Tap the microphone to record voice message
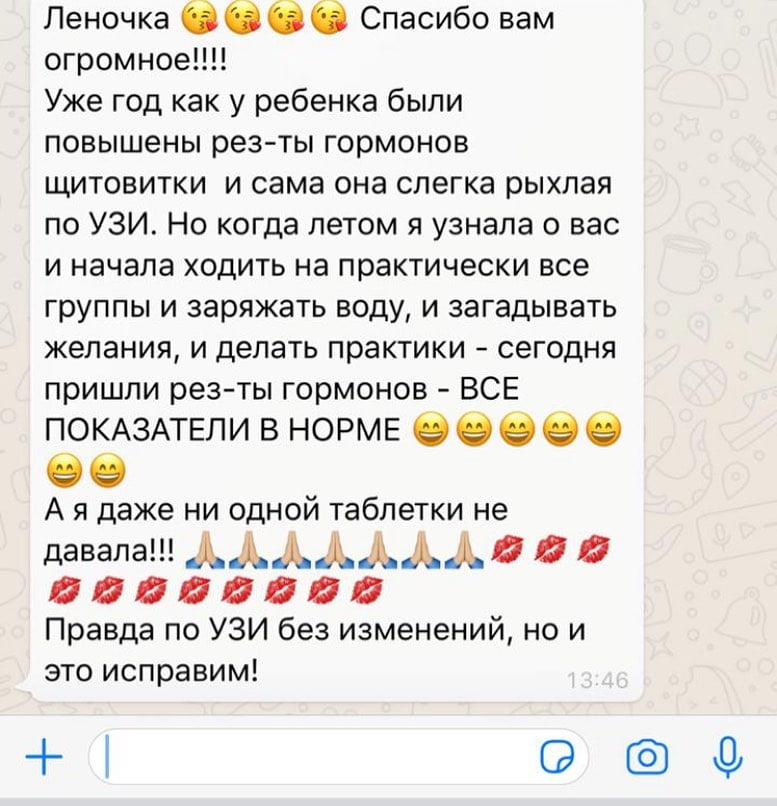777x806 pixels. [x=728, y=757]
